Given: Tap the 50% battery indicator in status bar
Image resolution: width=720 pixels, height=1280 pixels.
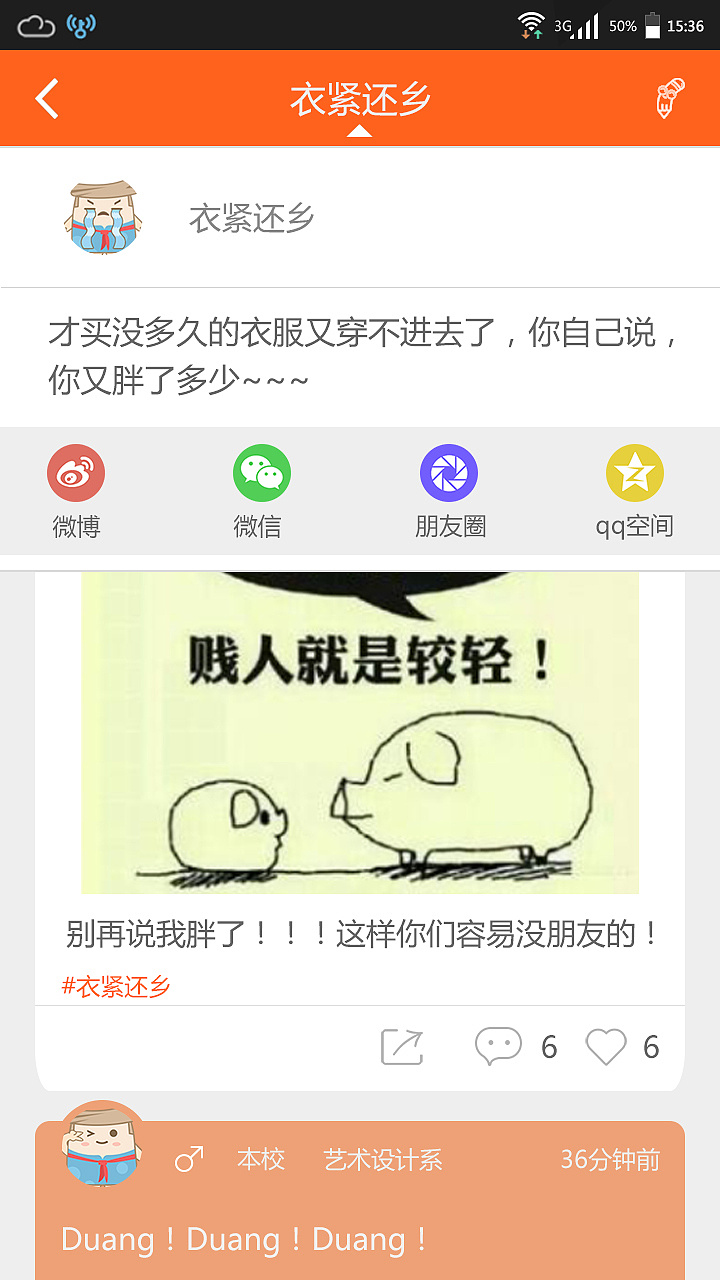Looking at the screenshot, I should (621, 25).
